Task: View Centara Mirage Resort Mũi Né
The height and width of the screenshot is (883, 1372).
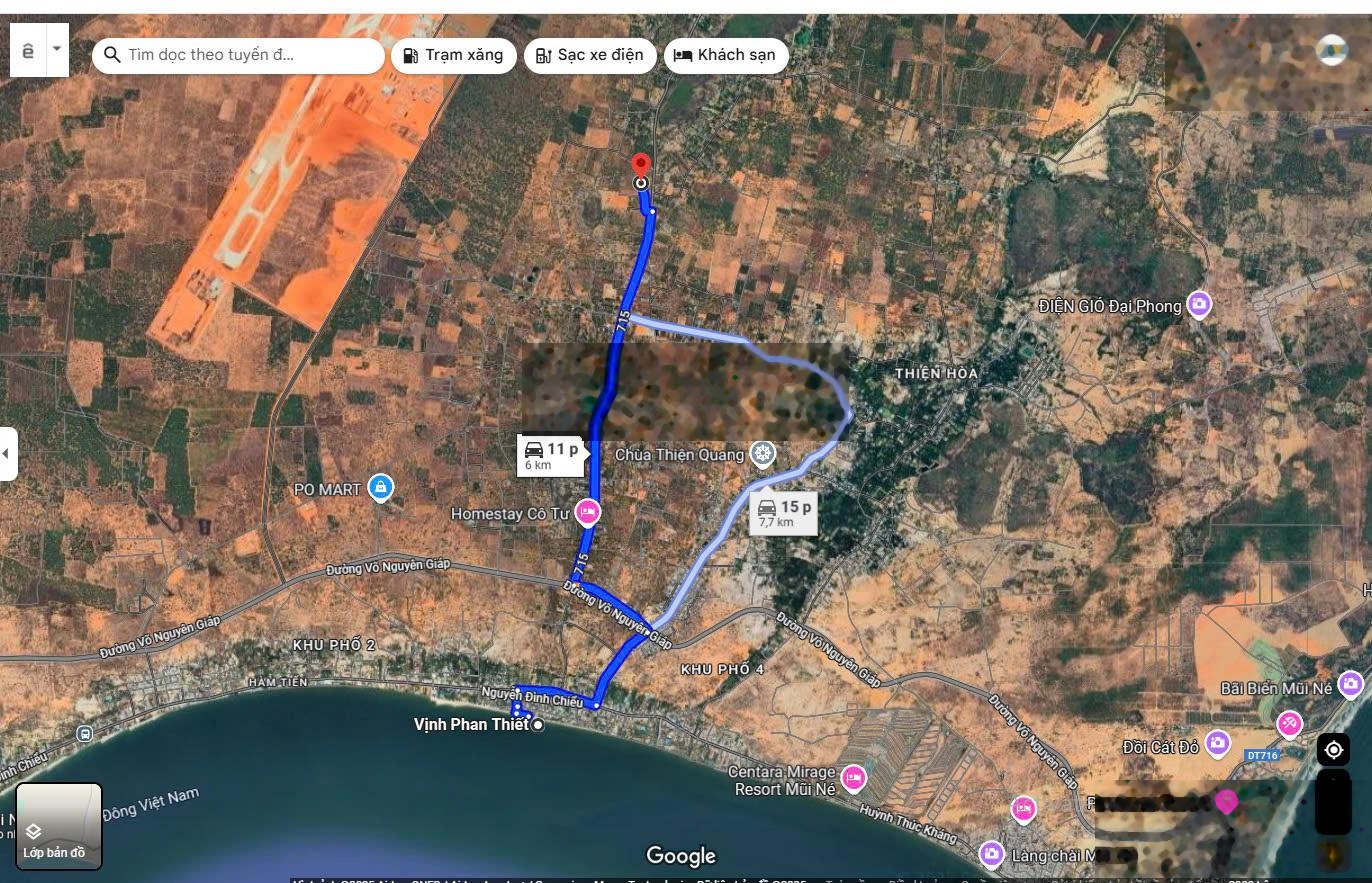Action: pos(853,777)
